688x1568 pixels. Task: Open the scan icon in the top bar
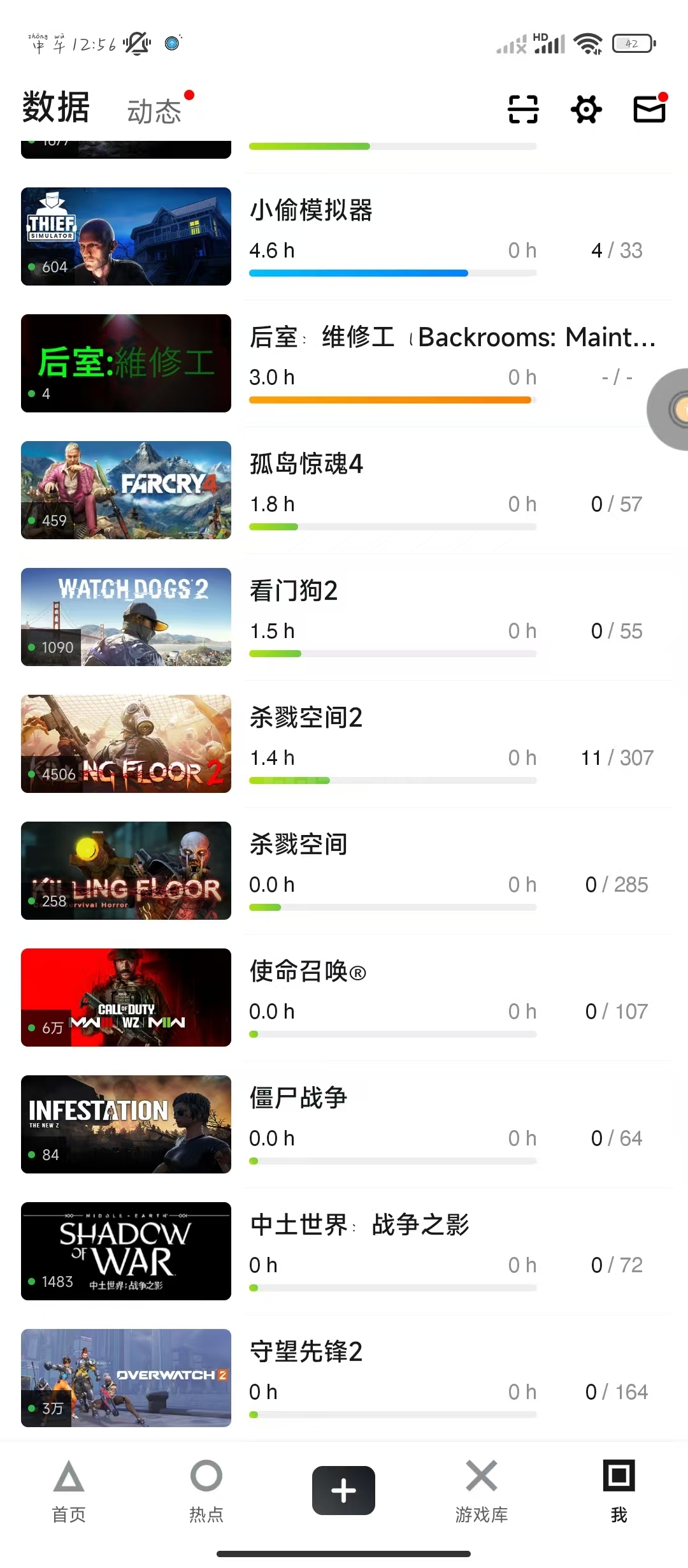tap(523, 109)
